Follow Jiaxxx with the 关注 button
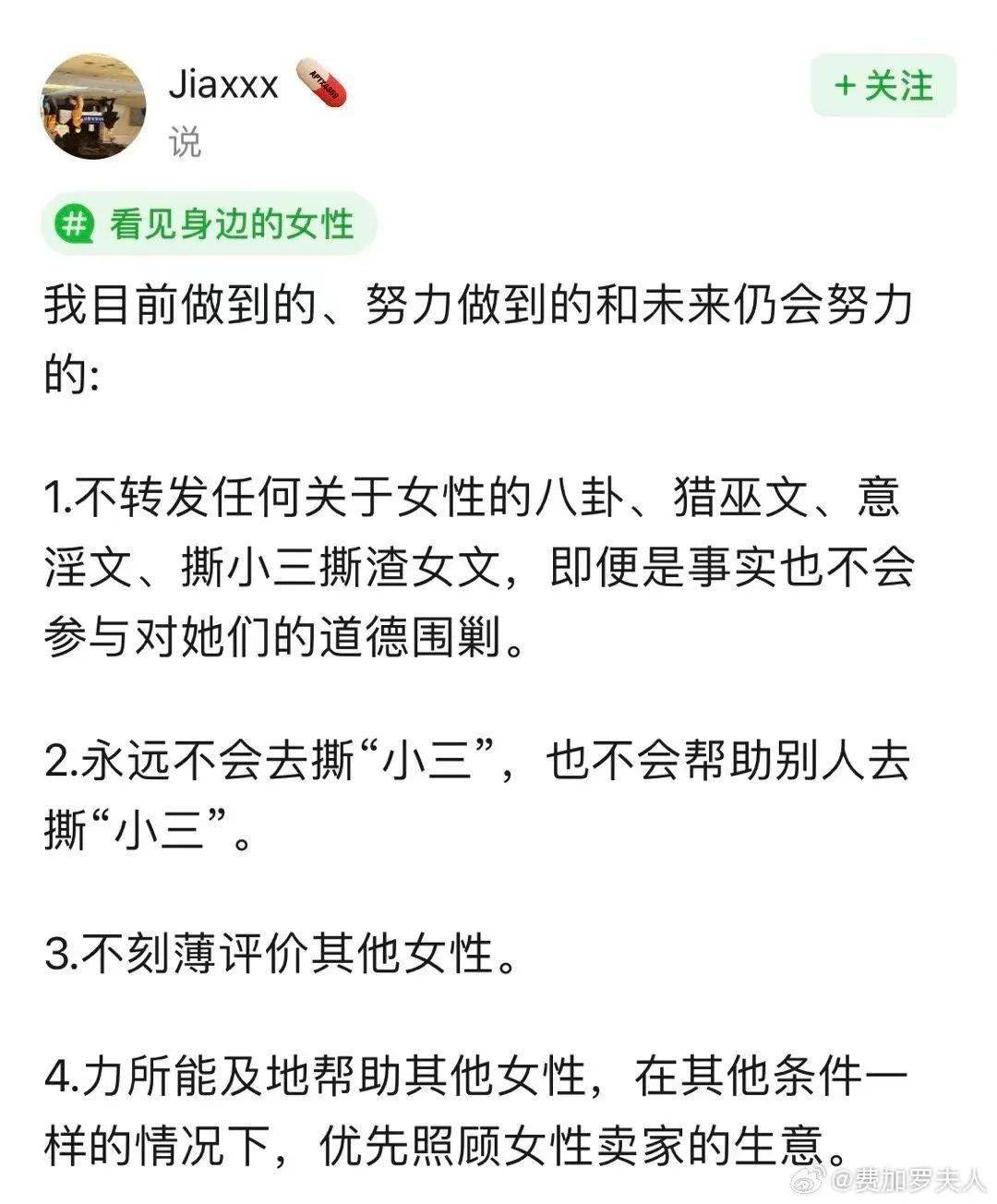This screenshot has width=997, height=1204. tap(883, 86)
